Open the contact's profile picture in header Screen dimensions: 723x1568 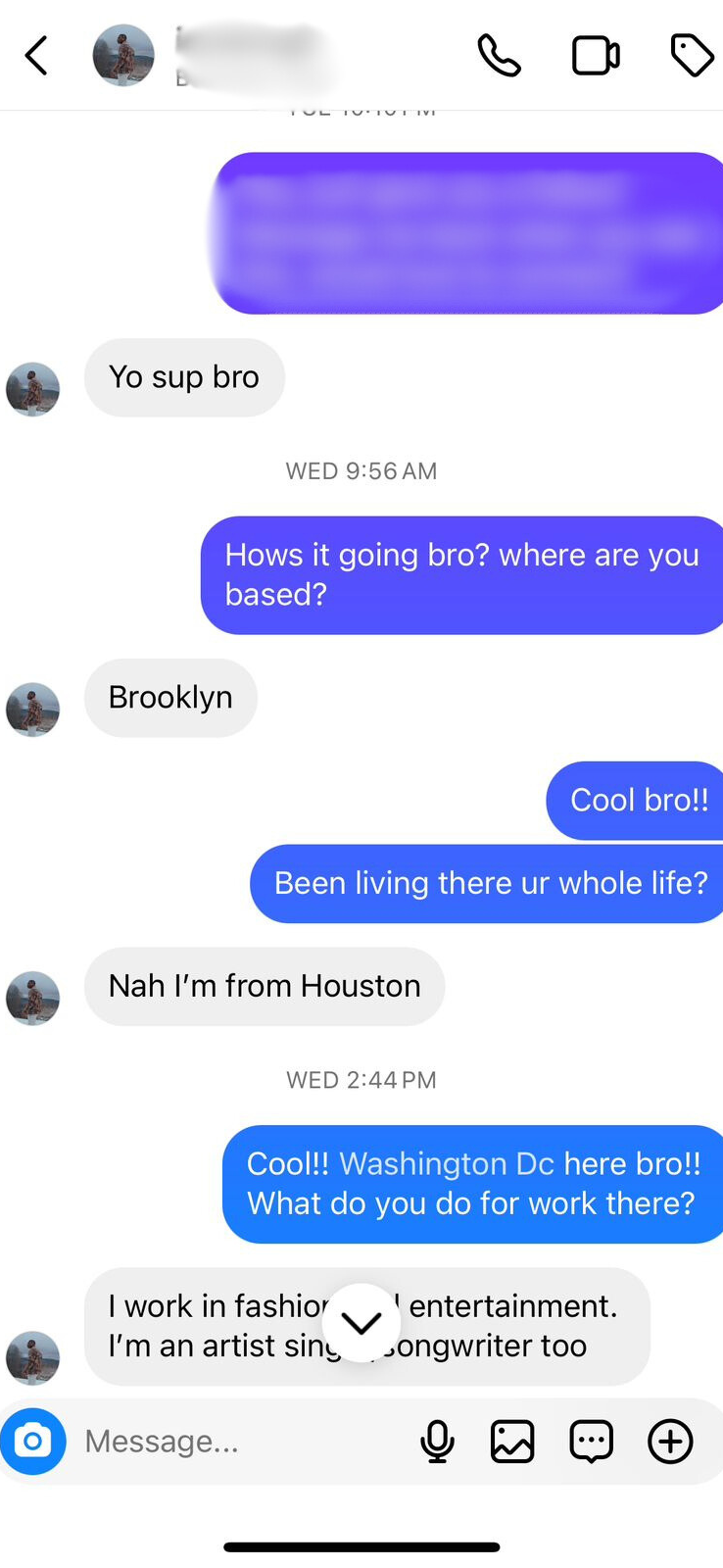[123, 56]
